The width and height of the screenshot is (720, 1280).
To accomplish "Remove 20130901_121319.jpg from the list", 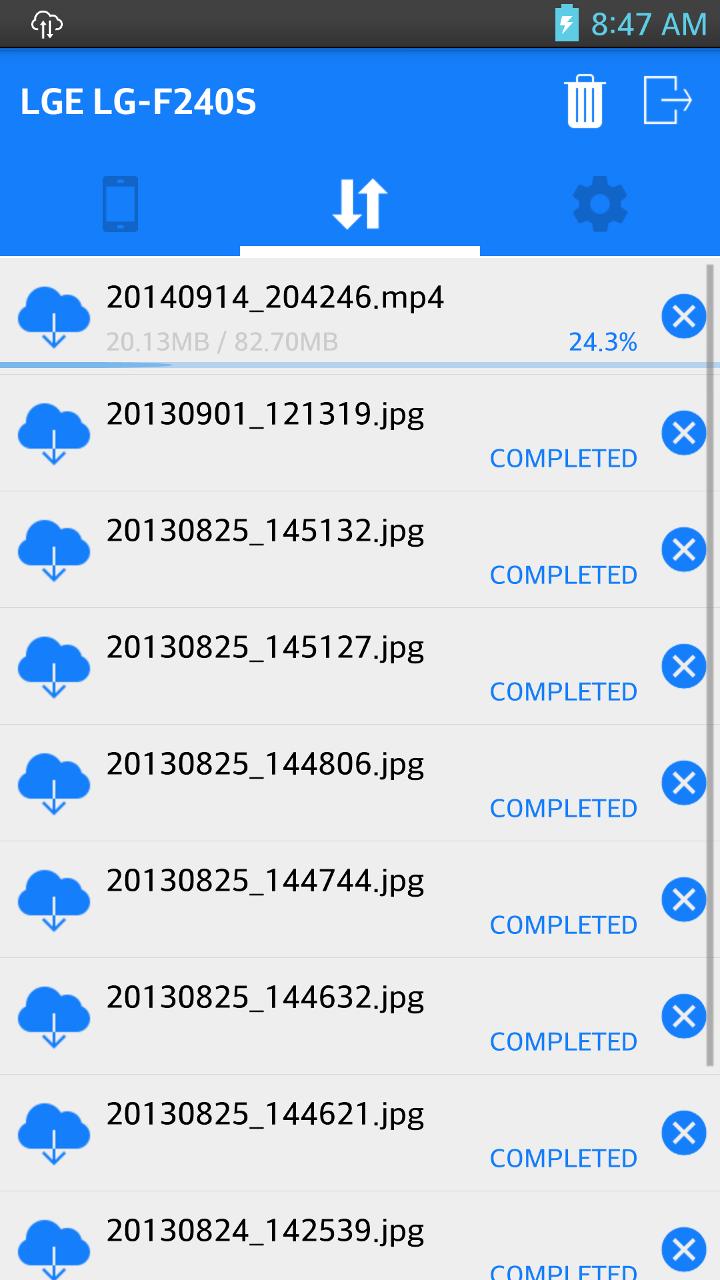I will point(684,433).
